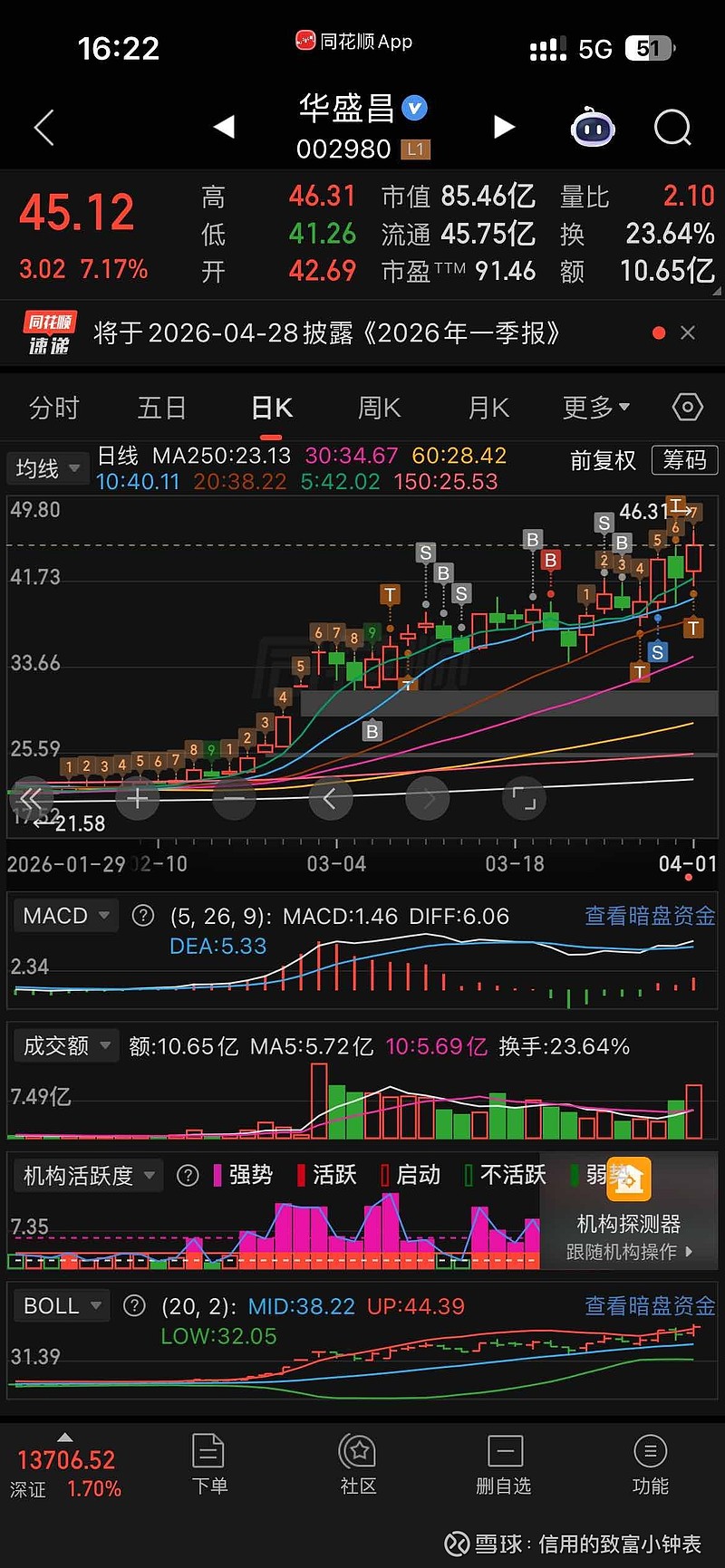This screenshot has width=725, height=1568.
Task: Tap the back arrow to leave 华盛昌 page
Action: point(43,128)
